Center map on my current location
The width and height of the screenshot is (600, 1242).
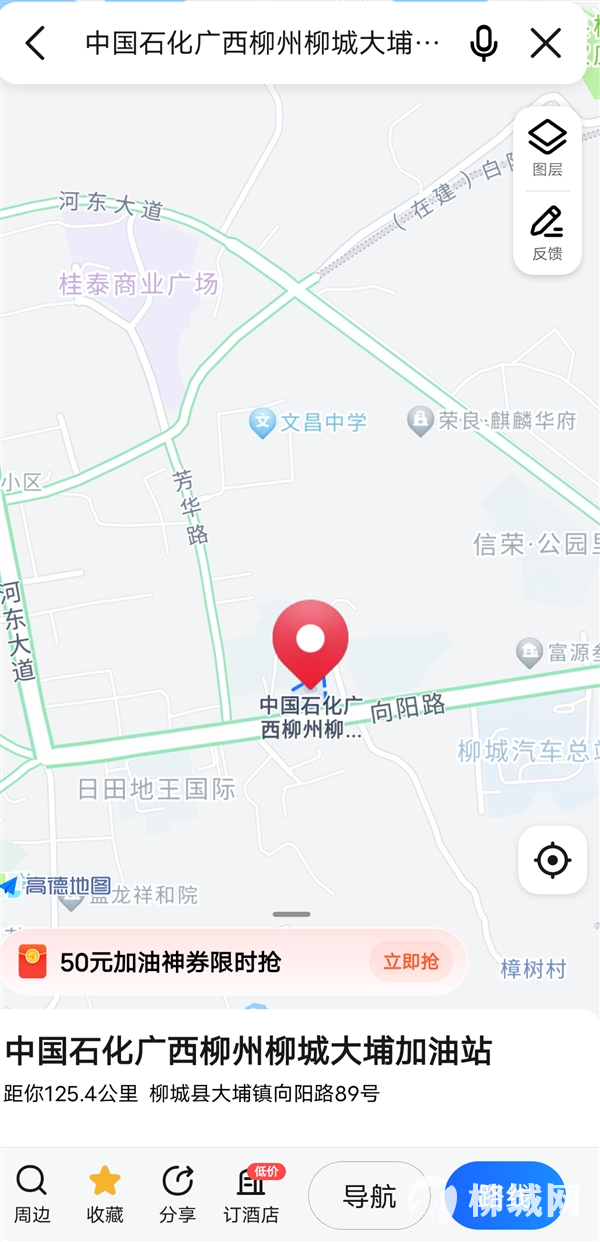pyautogui.click(x=552, y=860)
